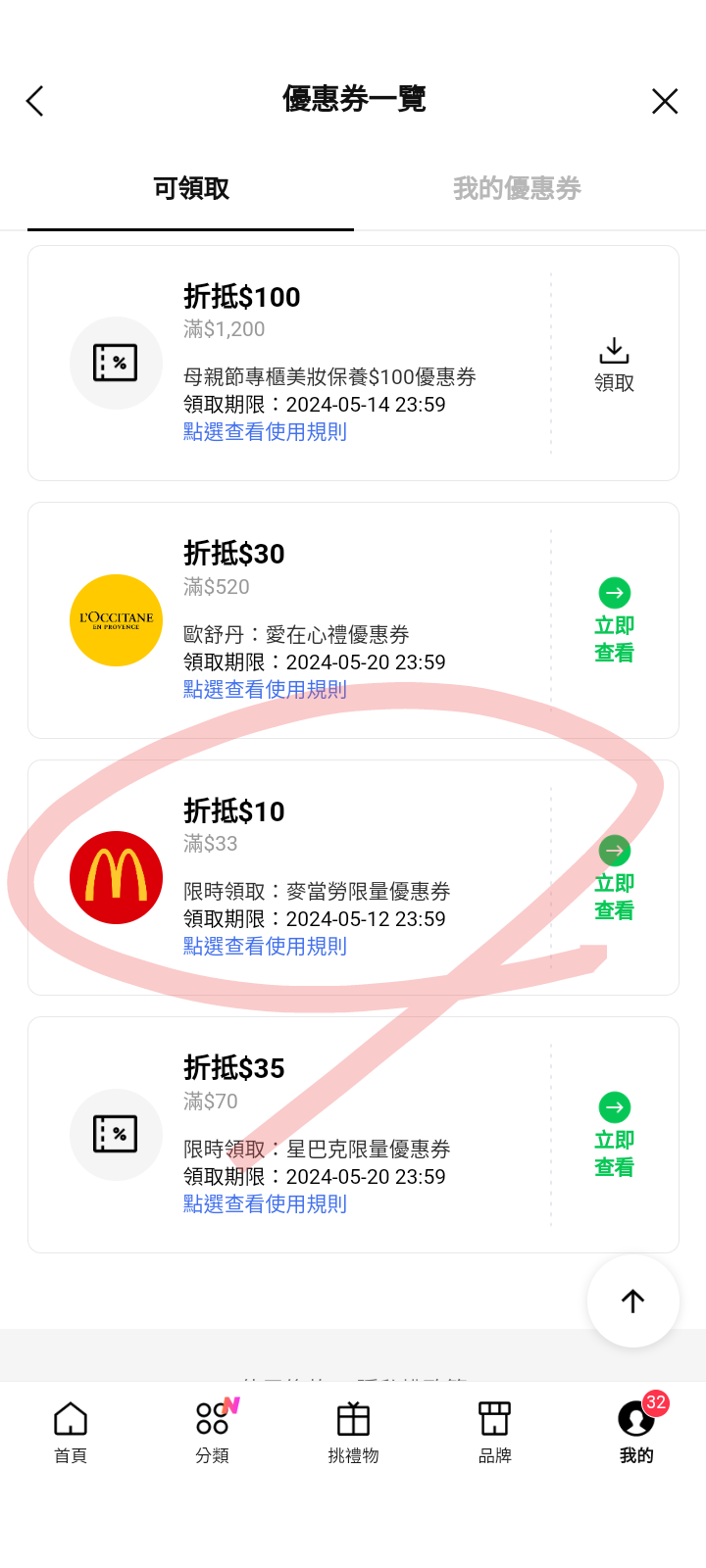Open usage rules of the 歐舒丹 coupon
706x1568 pixels.
click(265, 690)
